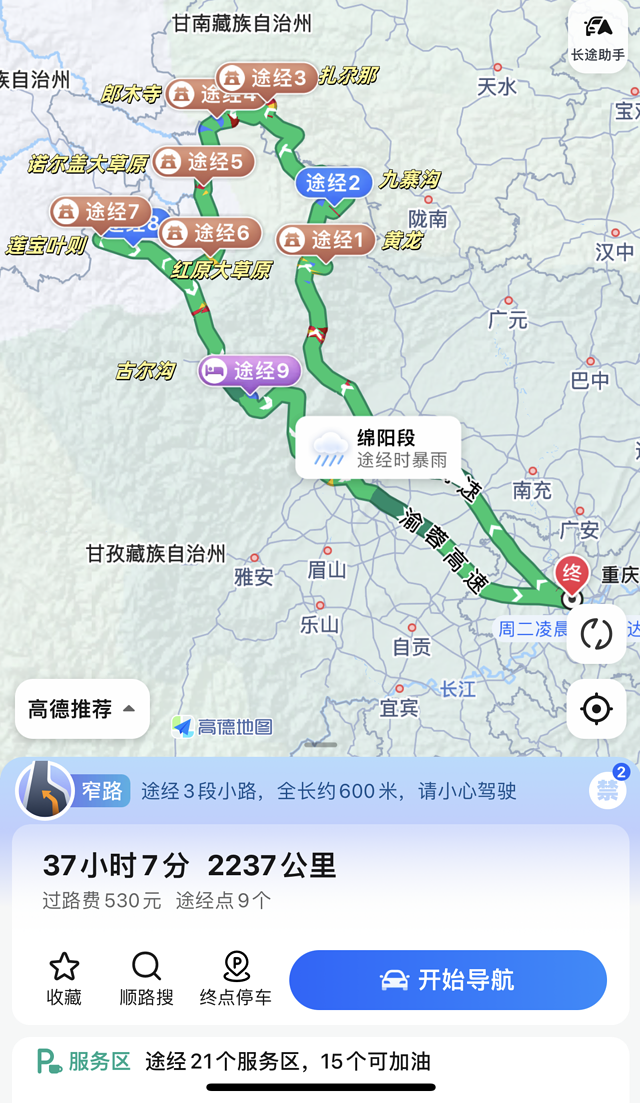This screenshot has width=640, height=1103.
Task: Start navigation with 开始导航
Action: tap(448, 980)
